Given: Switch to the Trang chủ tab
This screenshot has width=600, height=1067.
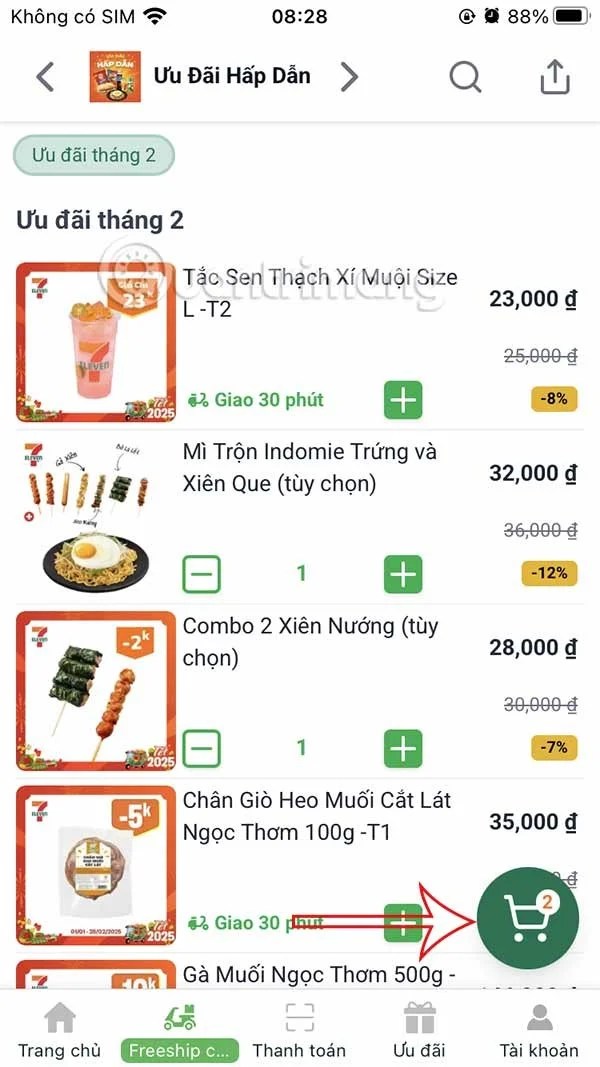Looking at the screenshot, I should click(x=60, y=1030).
